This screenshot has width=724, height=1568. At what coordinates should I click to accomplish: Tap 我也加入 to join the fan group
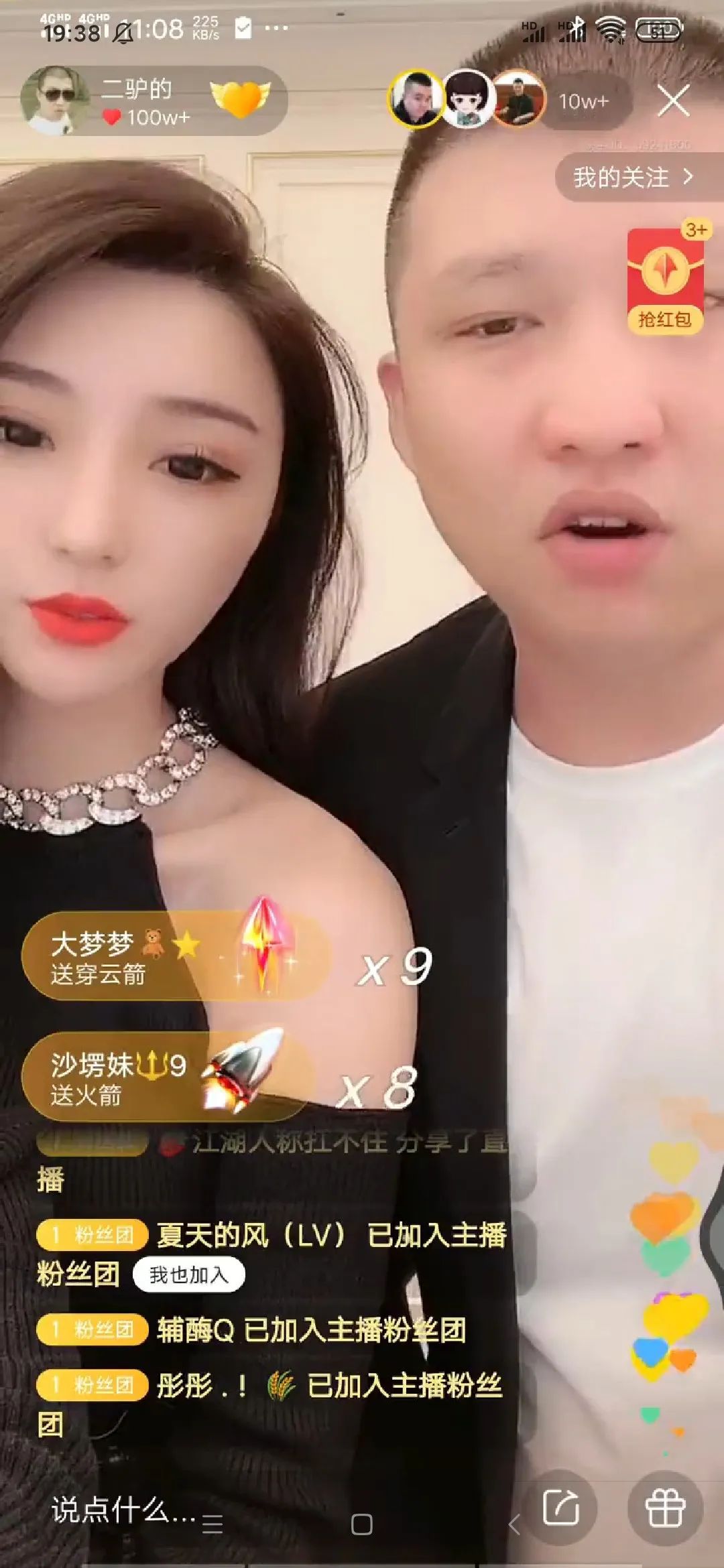tap(188, 1275)
